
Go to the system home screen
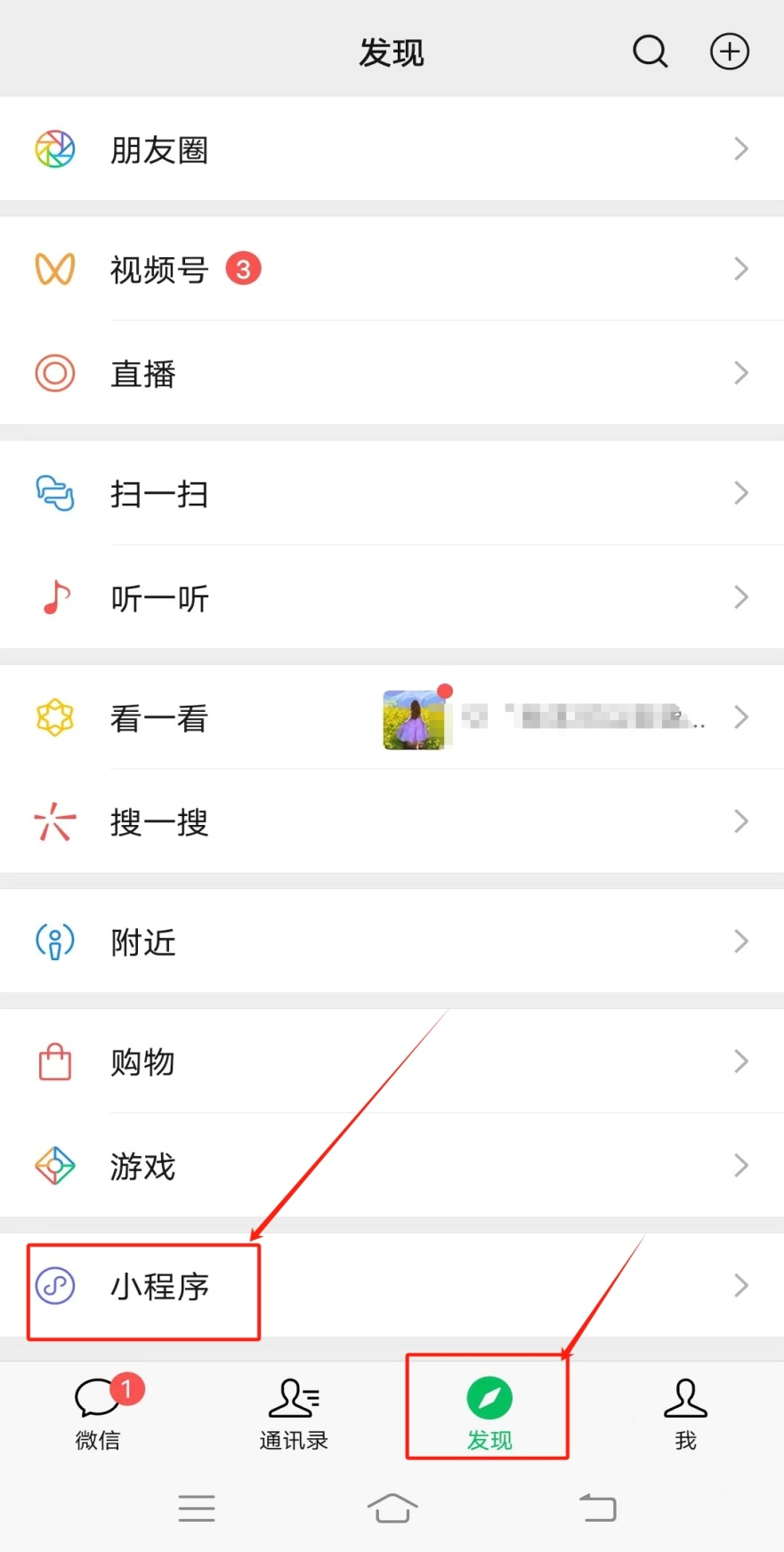392,1508
